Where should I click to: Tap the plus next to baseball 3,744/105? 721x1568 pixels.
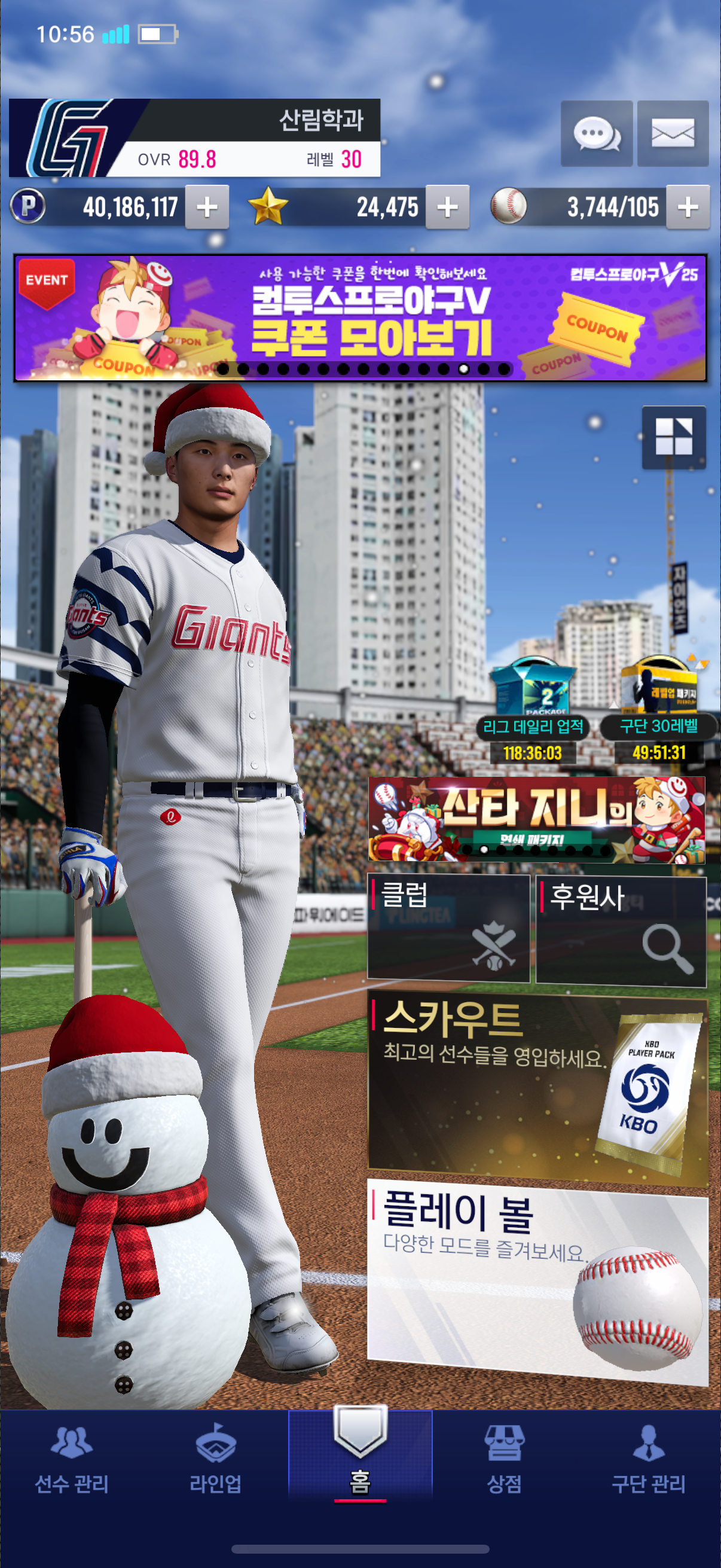688,208
